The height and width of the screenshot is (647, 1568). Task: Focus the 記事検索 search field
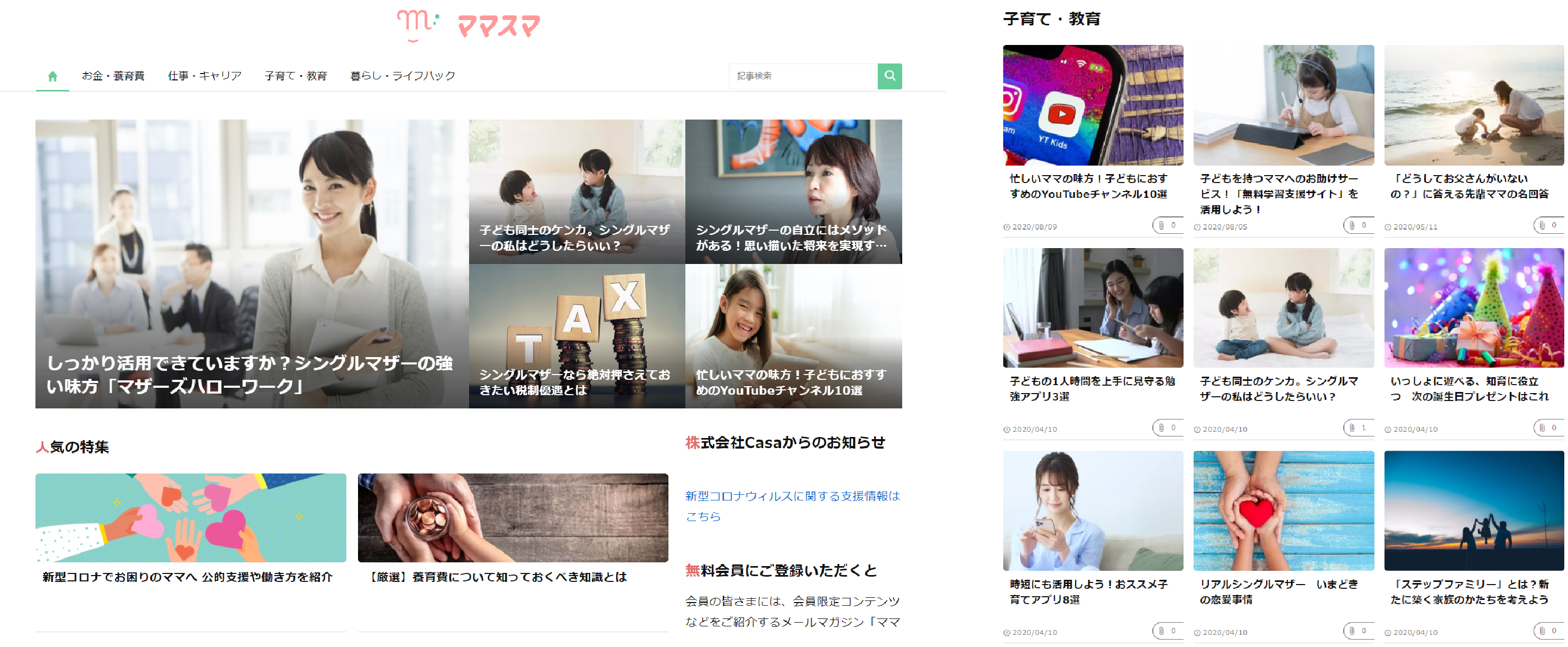point(802,76)
